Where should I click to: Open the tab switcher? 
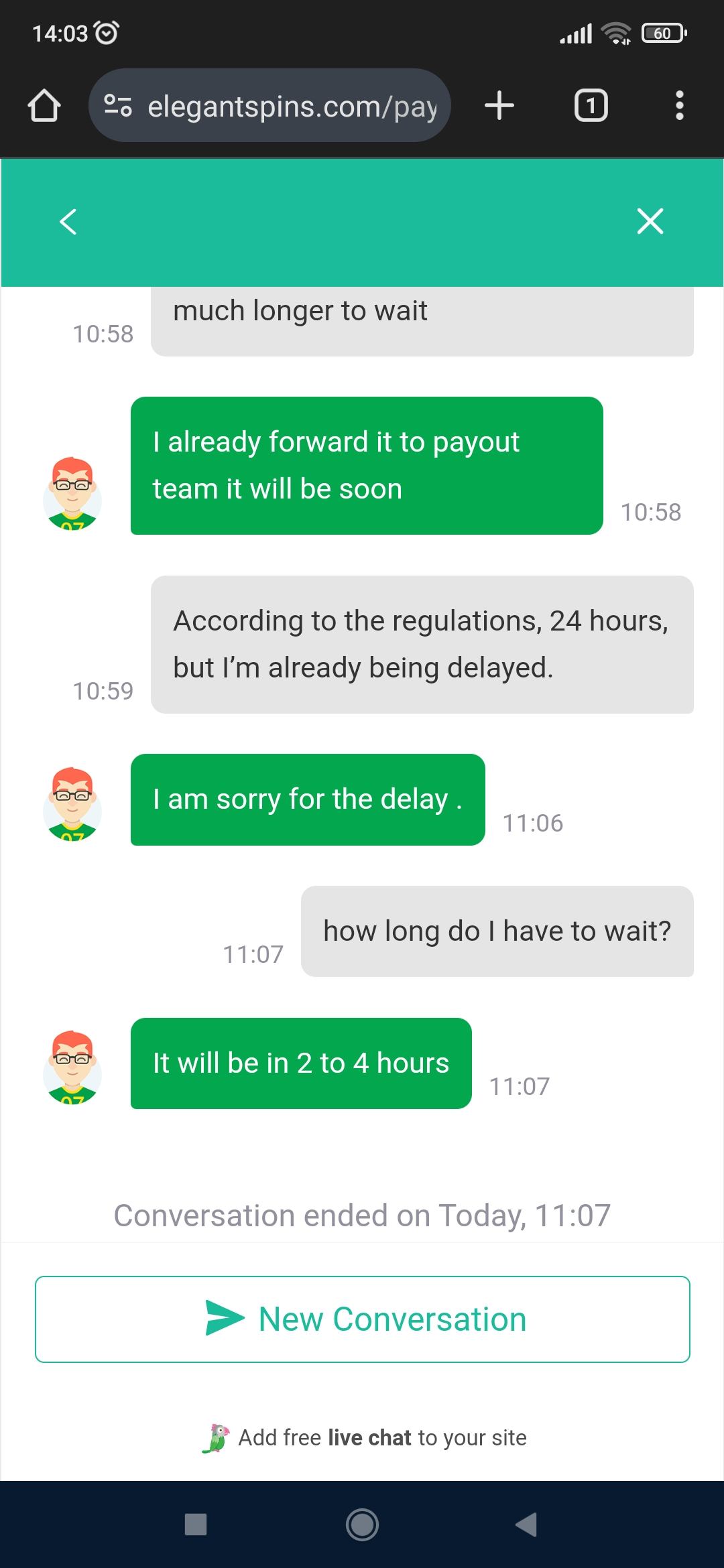(x=591, y=106)
